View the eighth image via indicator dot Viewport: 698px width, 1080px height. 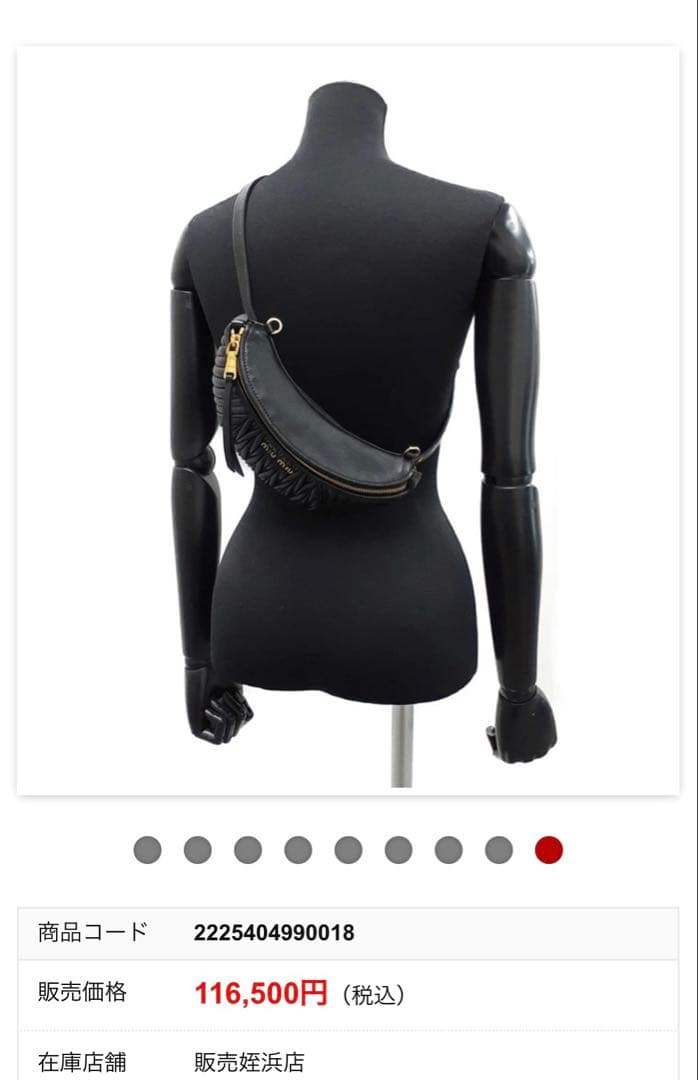499,850
